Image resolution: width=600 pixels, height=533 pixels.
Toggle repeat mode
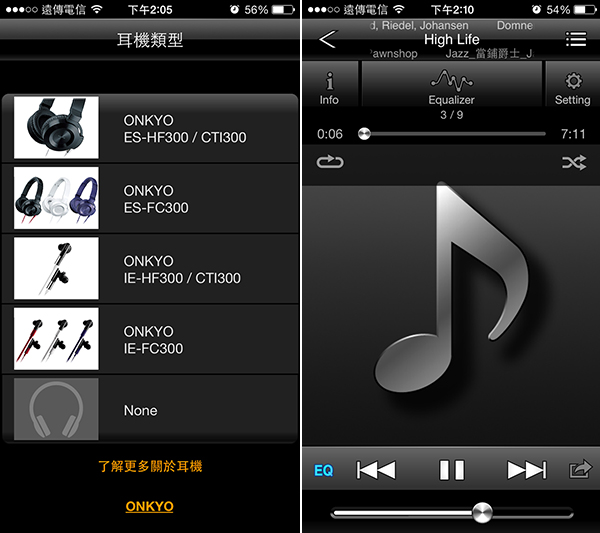click(329, 162)
